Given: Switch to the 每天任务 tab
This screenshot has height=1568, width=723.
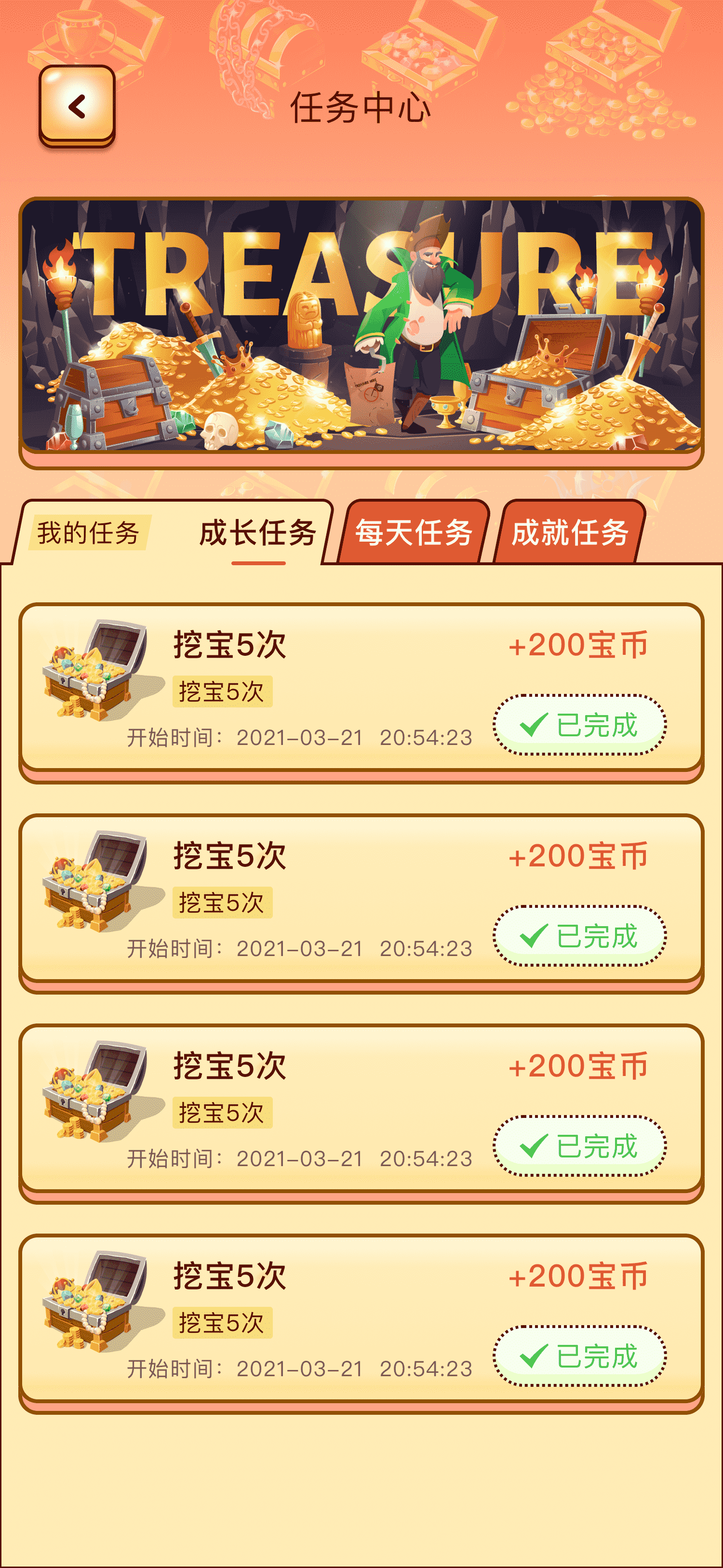Looking at the screenshot, I should point(414,533).
